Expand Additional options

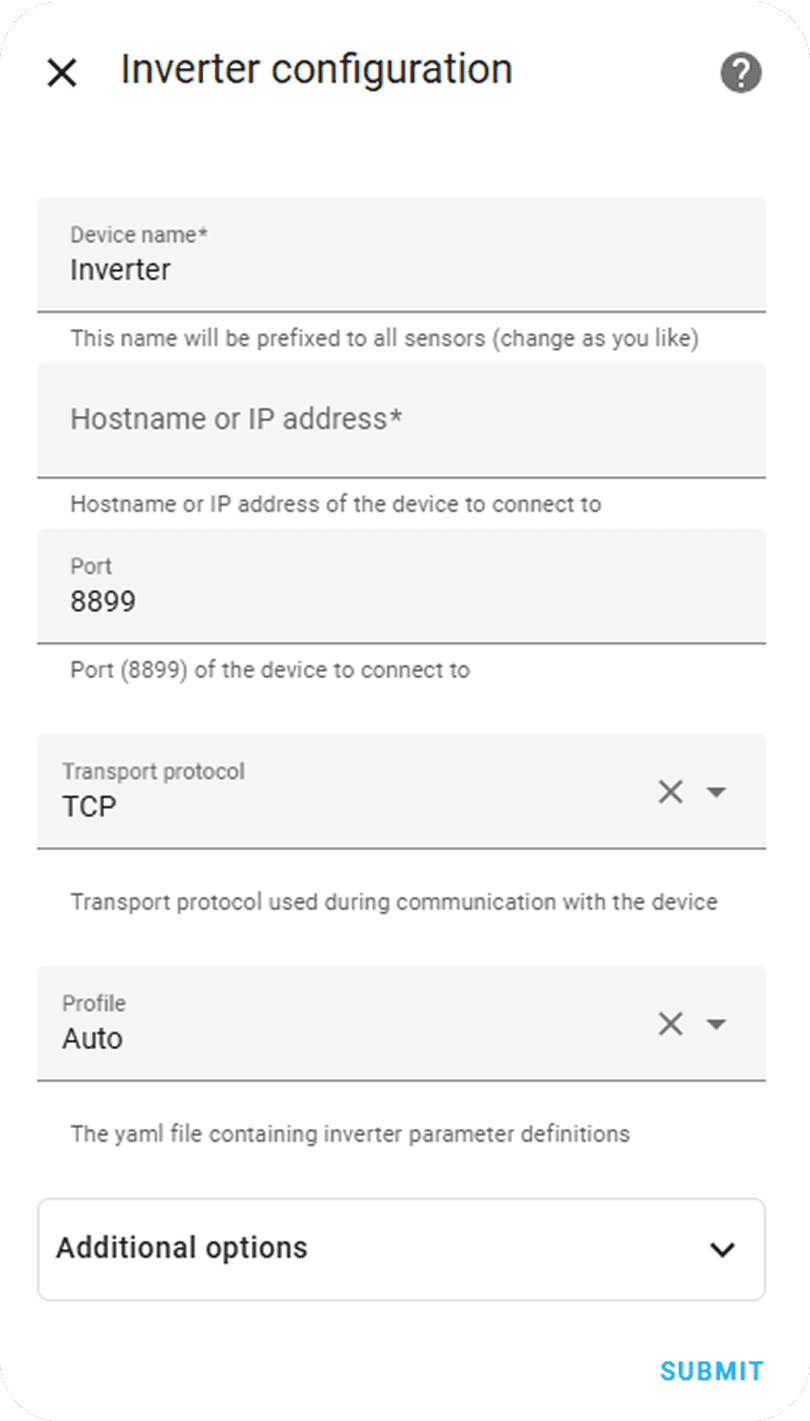click(x=401, y=1249)
